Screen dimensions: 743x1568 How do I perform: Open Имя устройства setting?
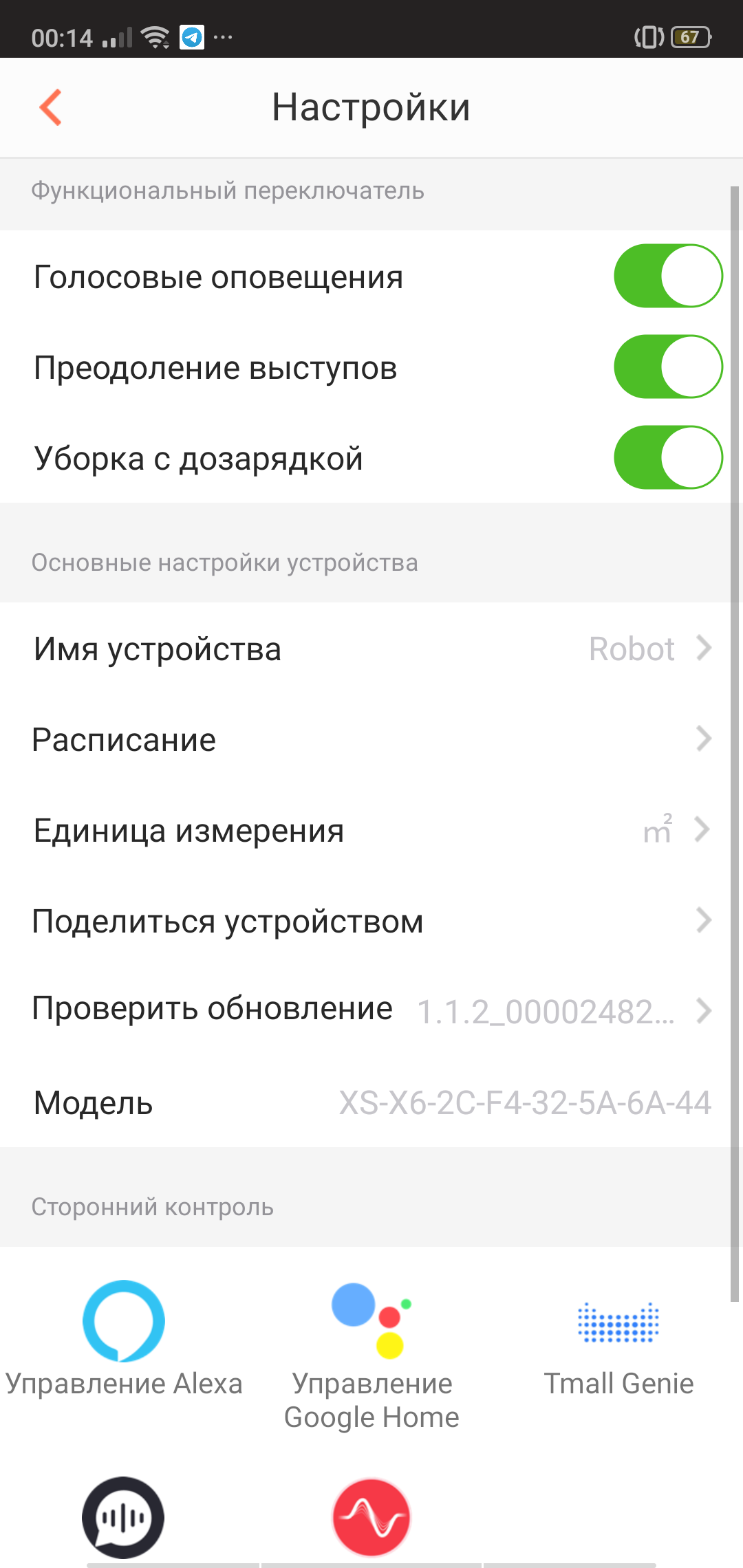371,649
